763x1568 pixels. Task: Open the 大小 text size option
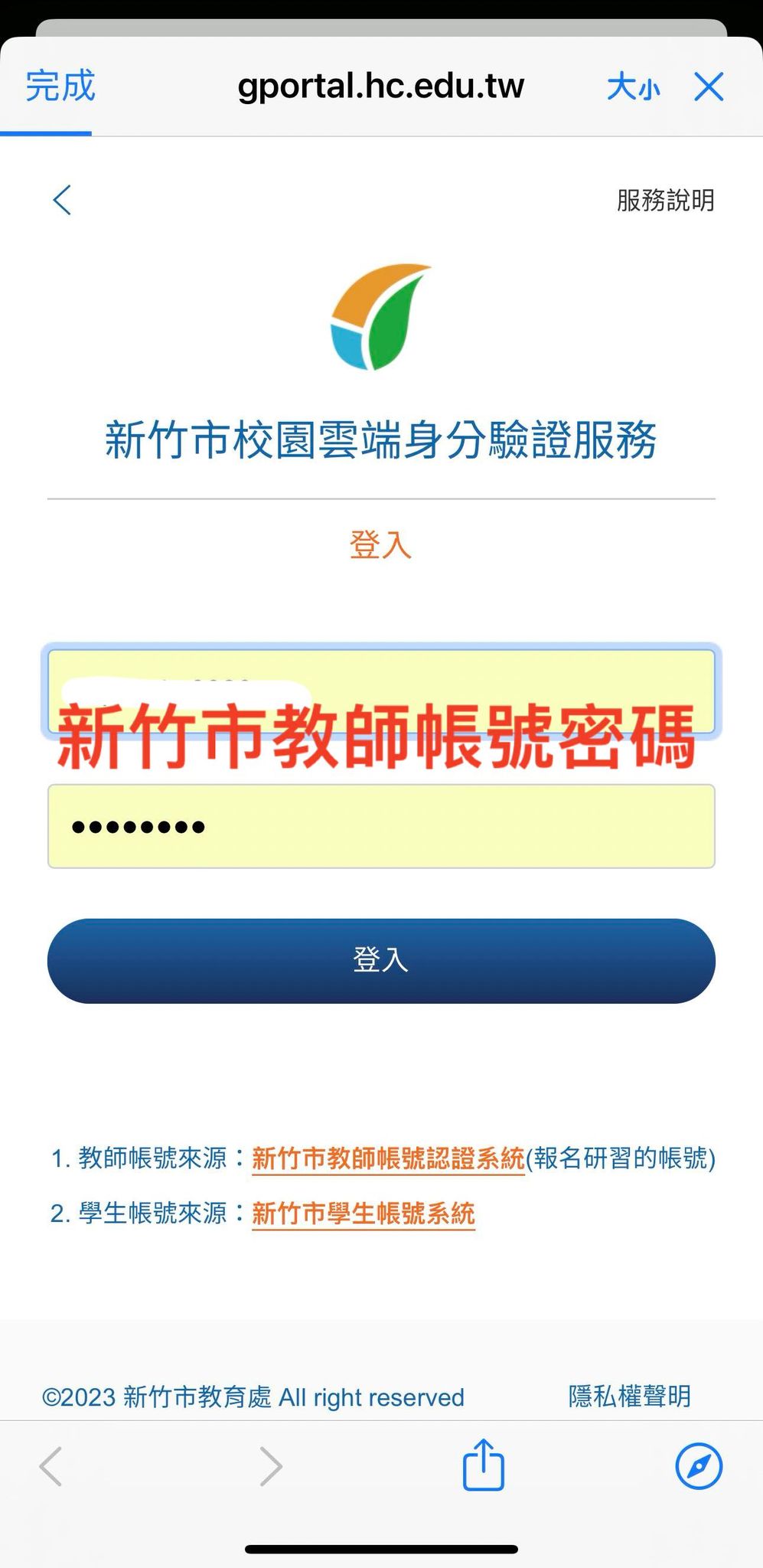point(633,87)
